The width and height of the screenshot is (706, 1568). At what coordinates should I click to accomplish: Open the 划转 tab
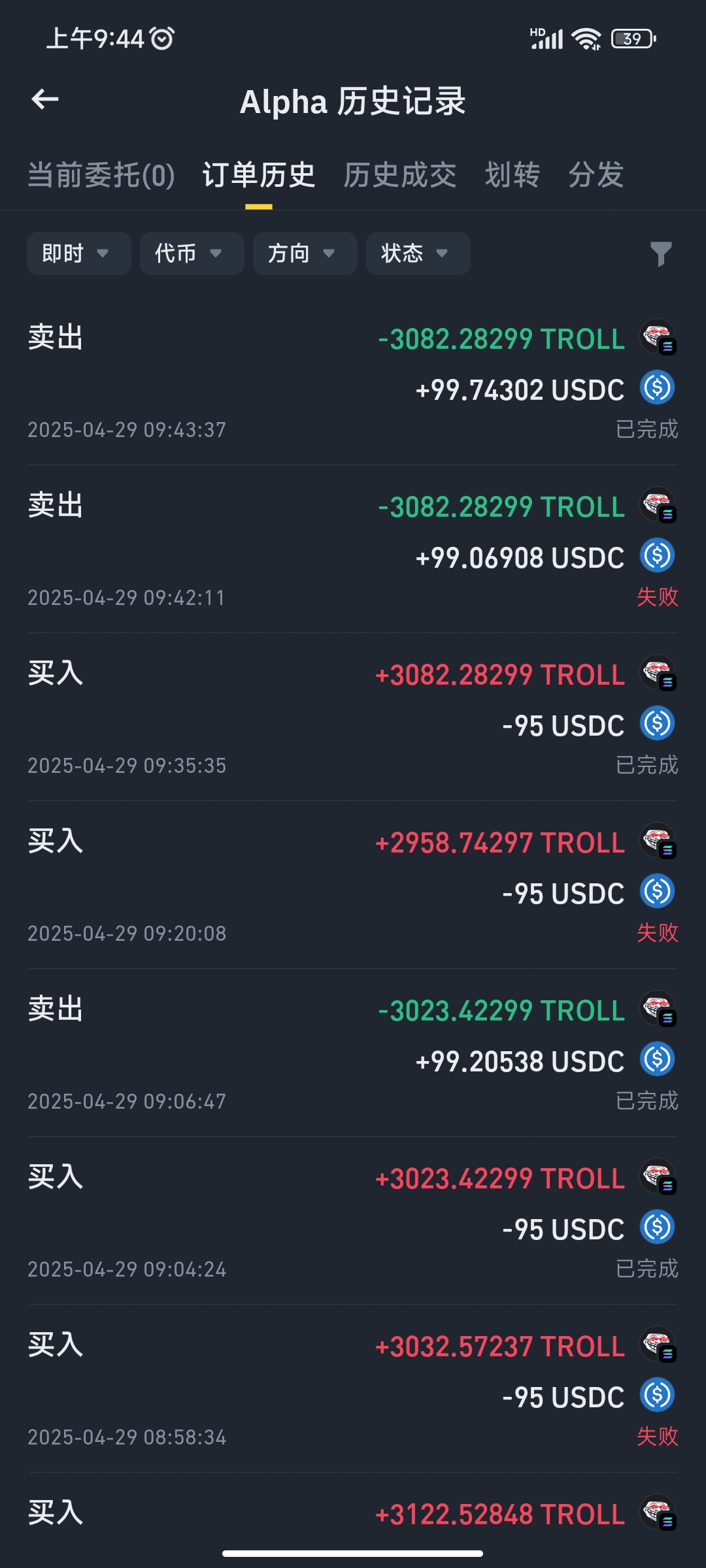point(513,175)
